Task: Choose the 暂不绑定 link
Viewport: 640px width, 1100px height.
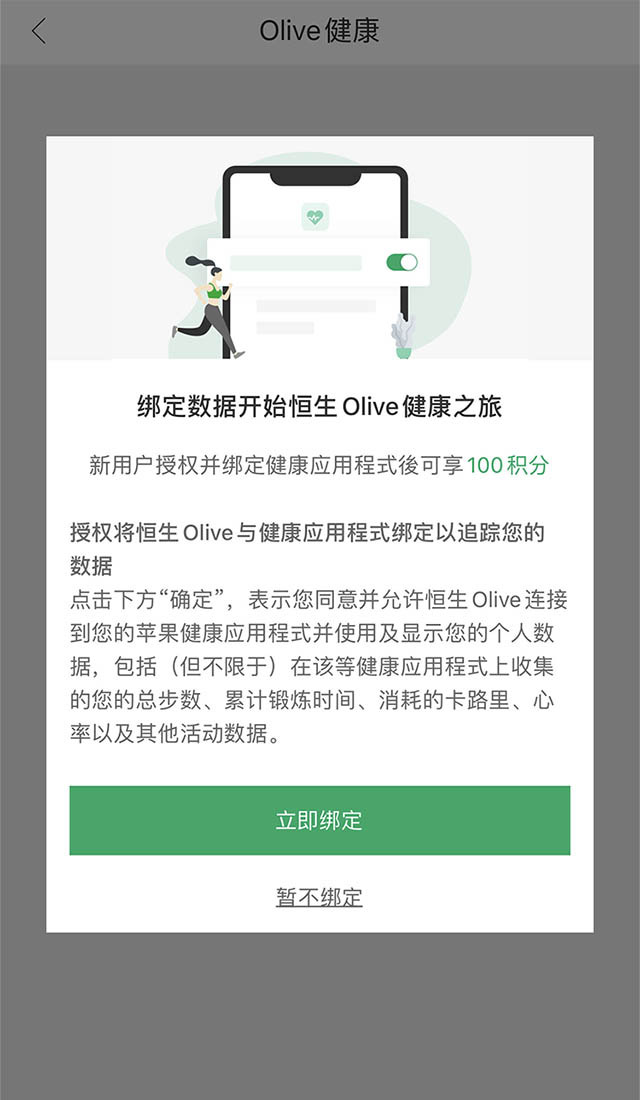Action: pyautogui.click(x=319, y=897)
